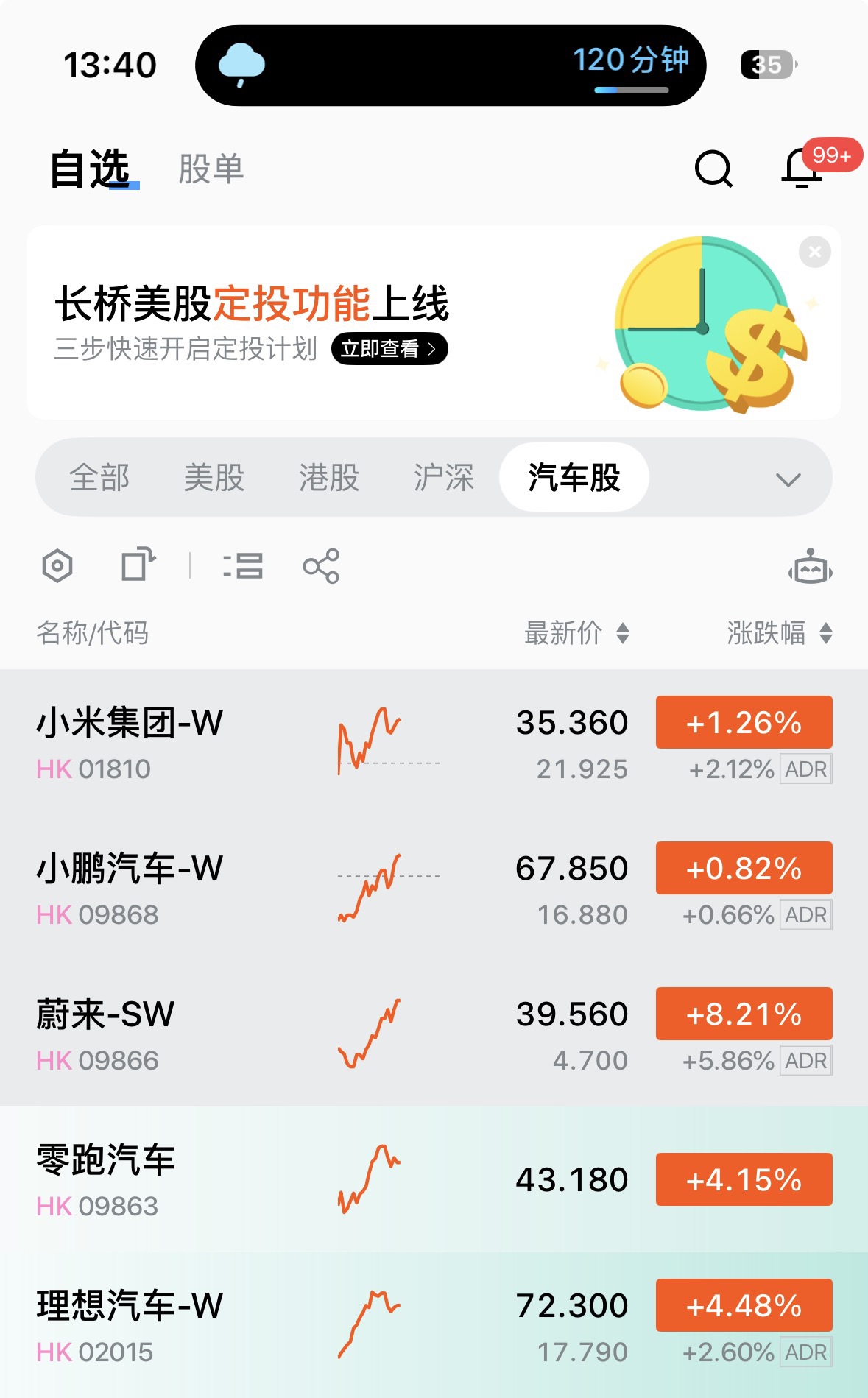Open 小米集团-W stock details
The width and height of the screenshot is (868, 1398).
(x=130, y=742)
